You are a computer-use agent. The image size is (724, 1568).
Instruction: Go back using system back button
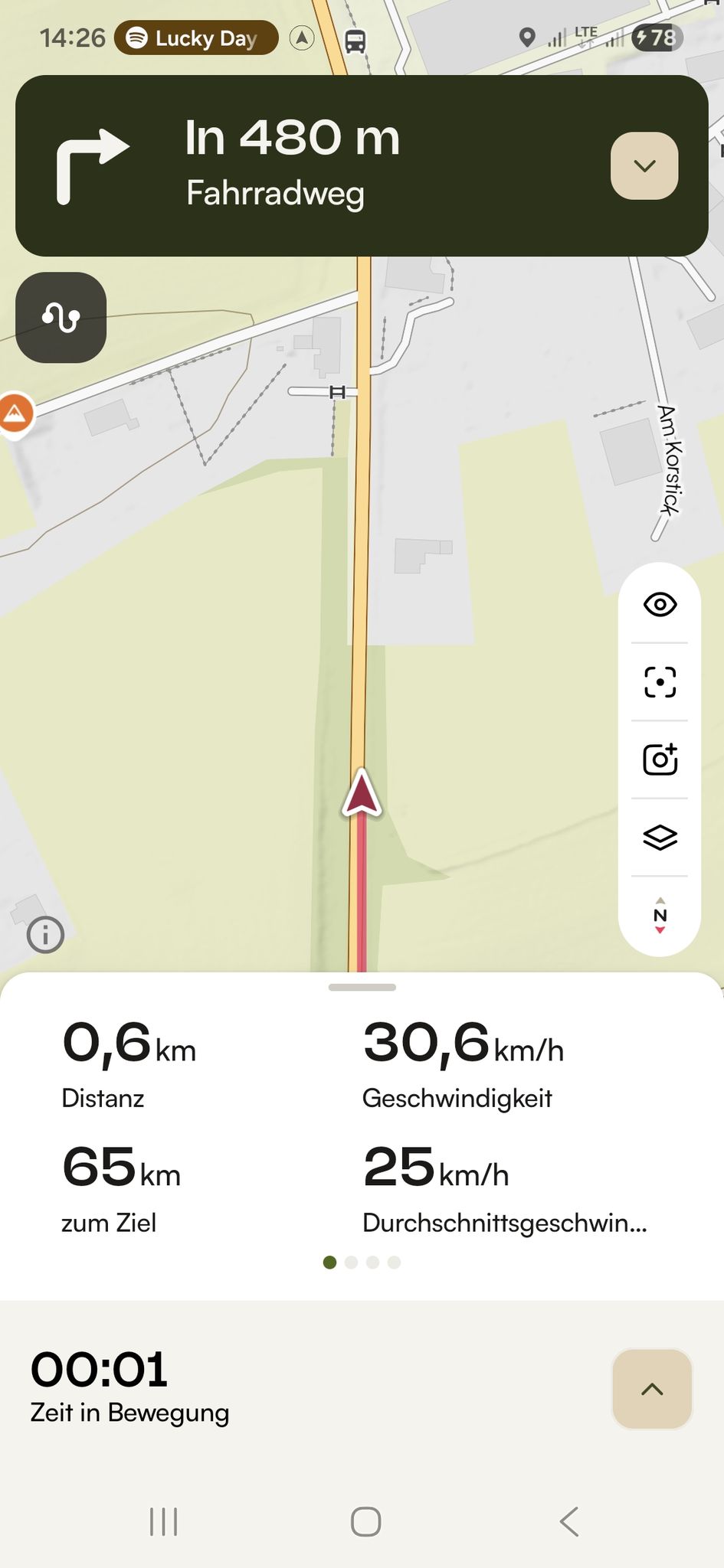point(568,1521)
